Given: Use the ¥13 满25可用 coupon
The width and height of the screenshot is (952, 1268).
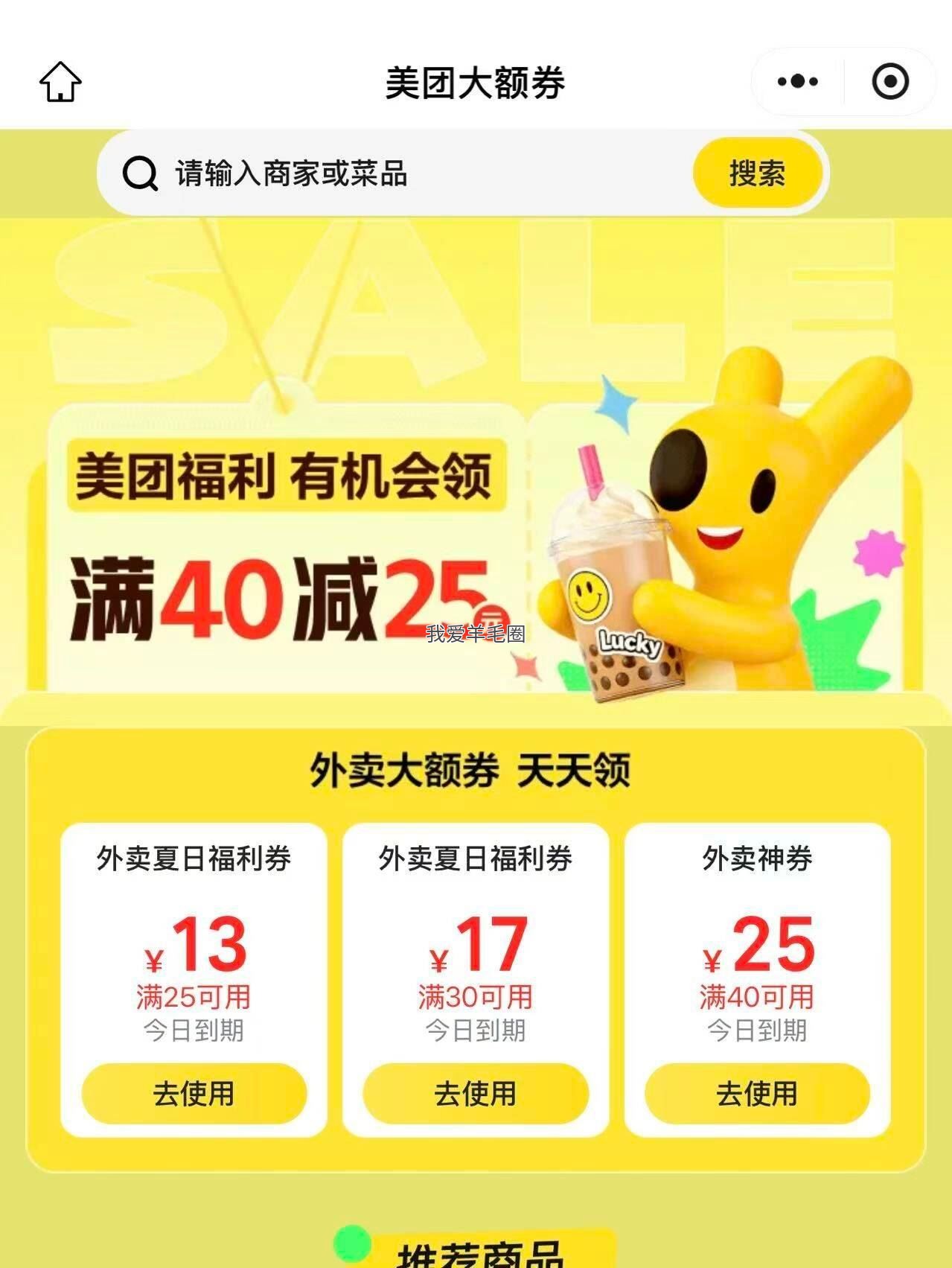Looking at the screenshot, I should [x=194, y=1093].
